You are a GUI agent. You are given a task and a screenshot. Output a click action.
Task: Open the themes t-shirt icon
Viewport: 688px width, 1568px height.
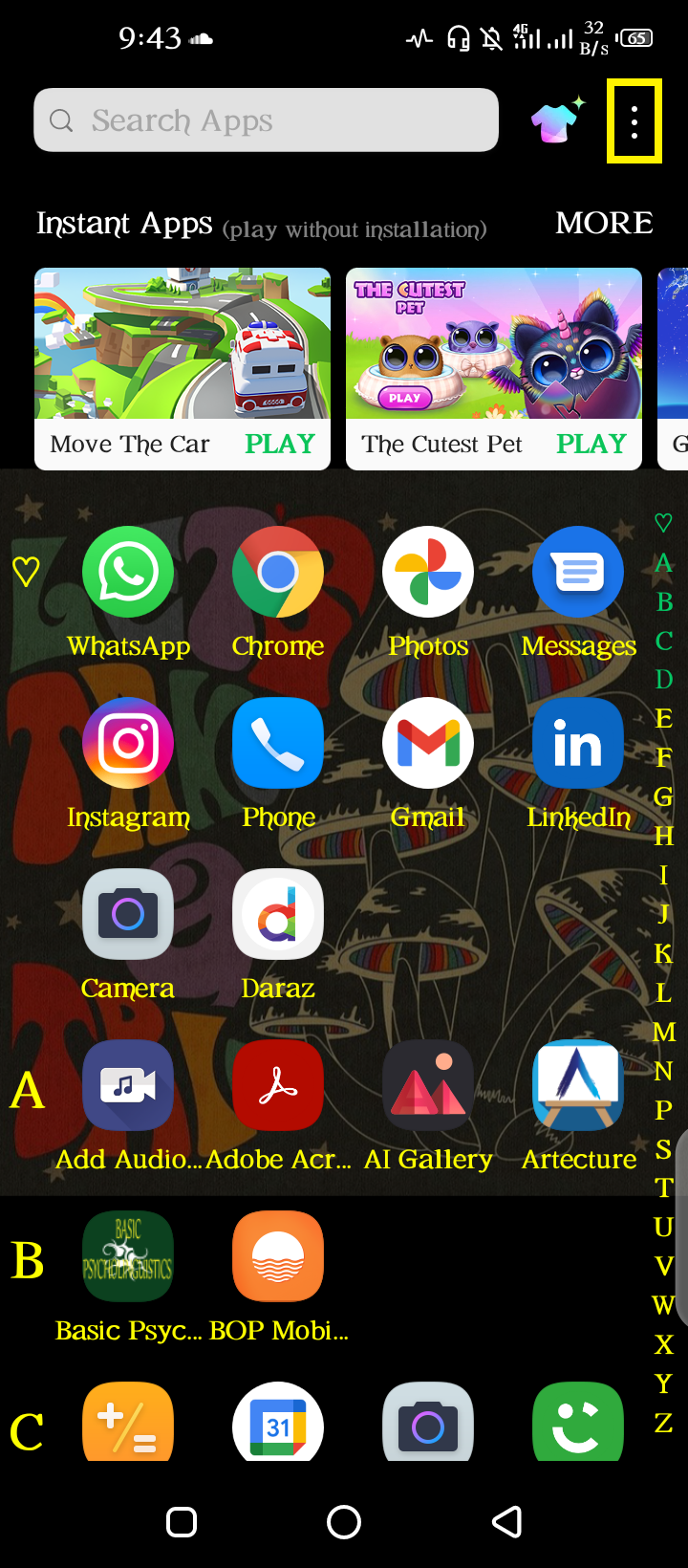(558, 120)
